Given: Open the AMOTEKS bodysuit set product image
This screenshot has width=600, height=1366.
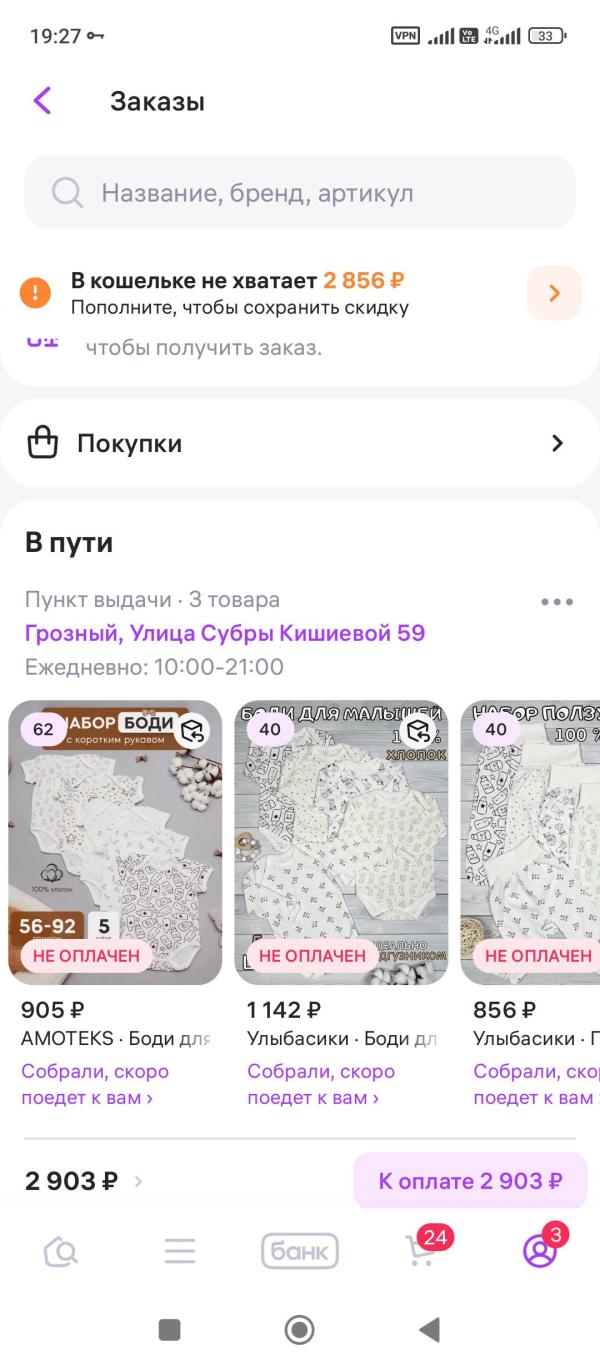Looking at the screenshot, I should [x=115, y=842].
